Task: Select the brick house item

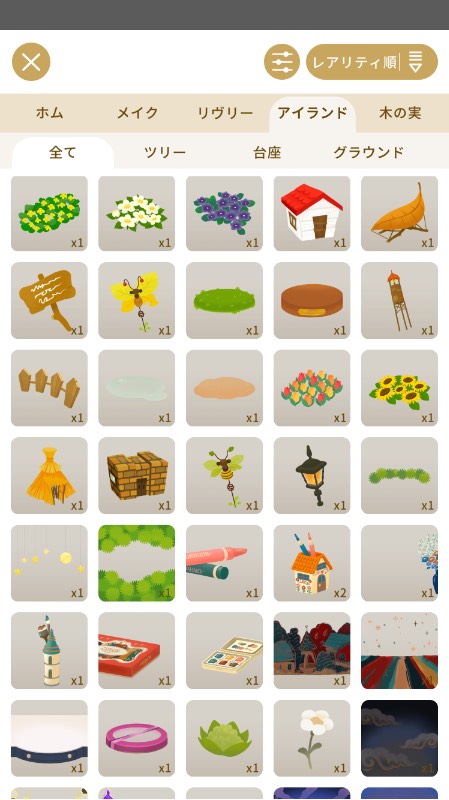Action: (137, 476)
